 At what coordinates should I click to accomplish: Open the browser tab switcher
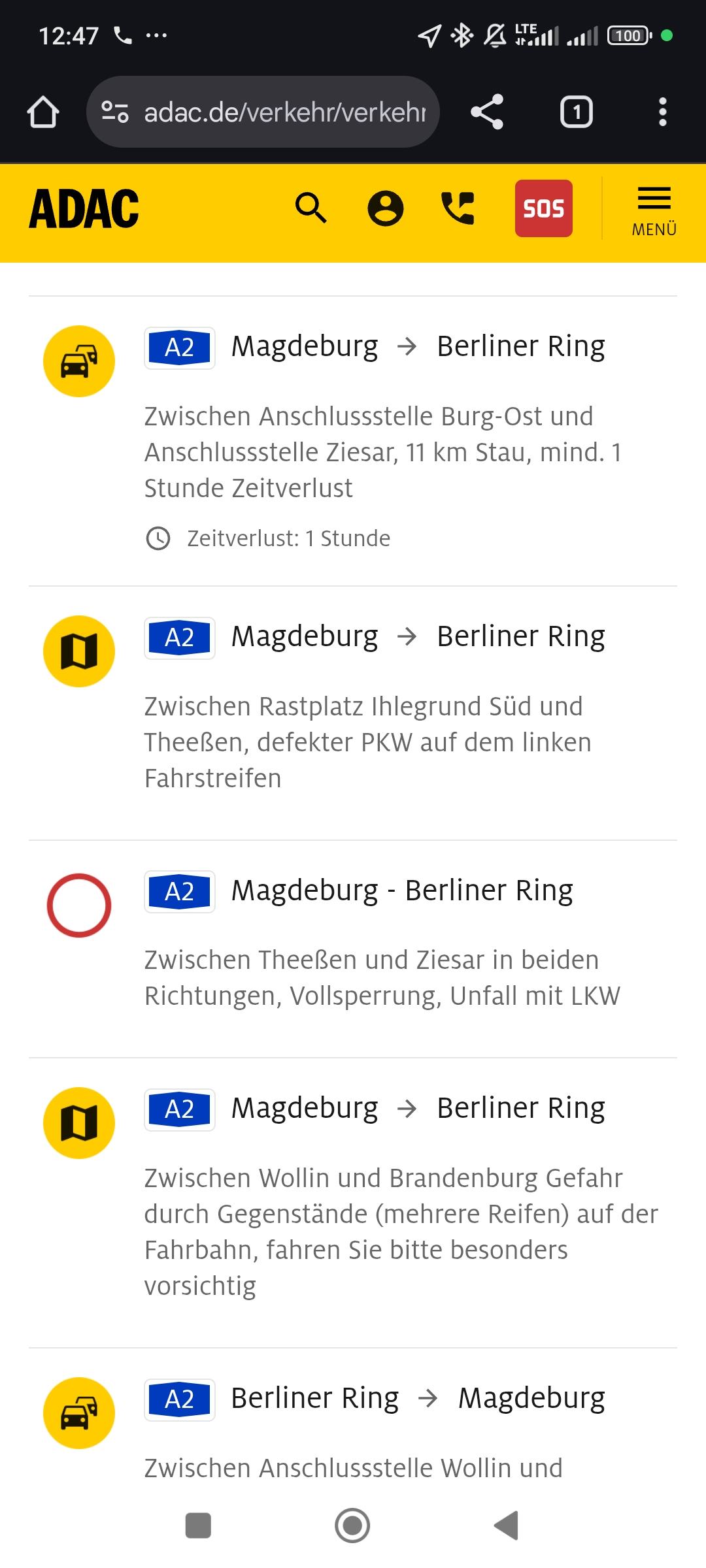[576, 112]
